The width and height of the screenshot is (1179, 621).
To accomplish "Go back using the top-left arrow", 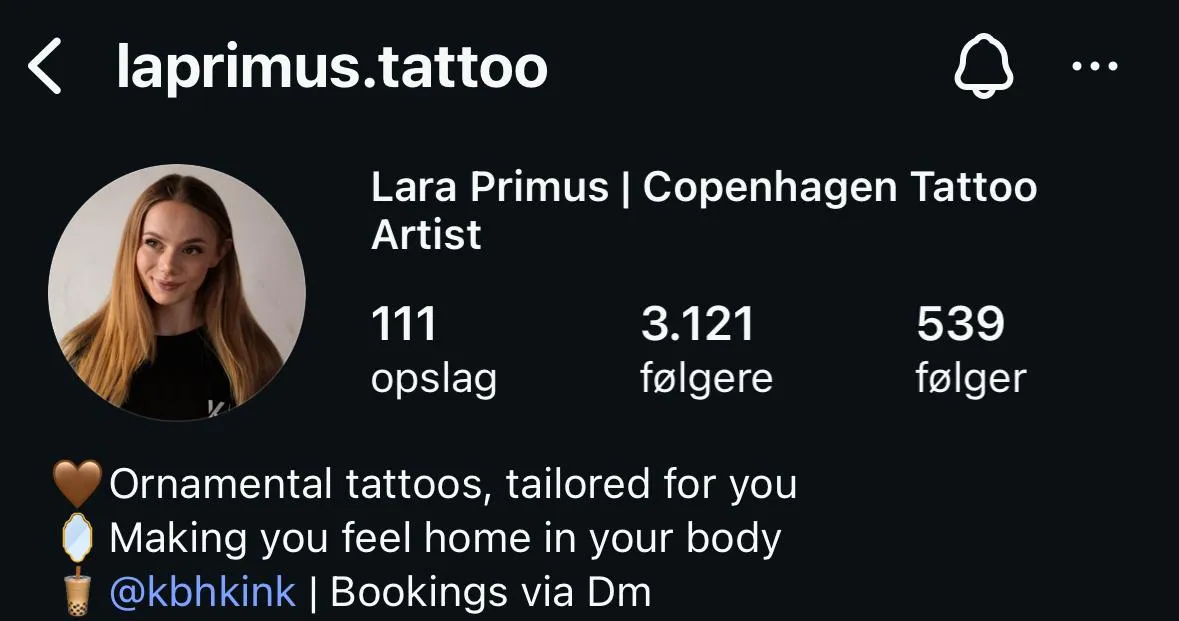I will [44, 67].
